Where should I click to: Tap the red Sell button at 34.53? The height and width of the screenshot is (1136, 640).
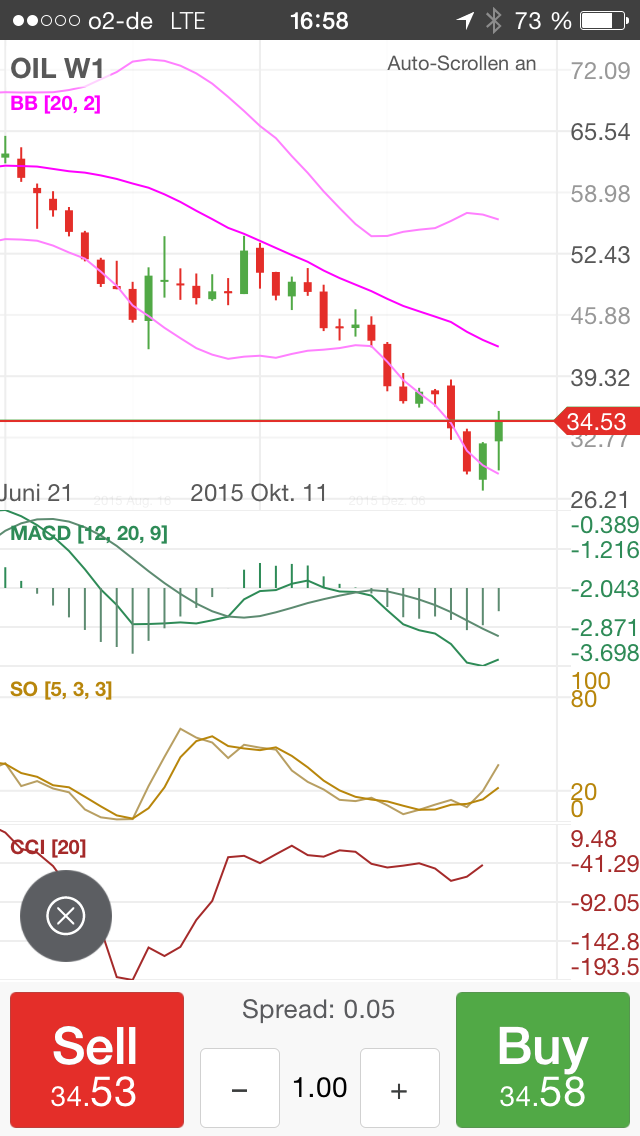(x=96, y=1061)
